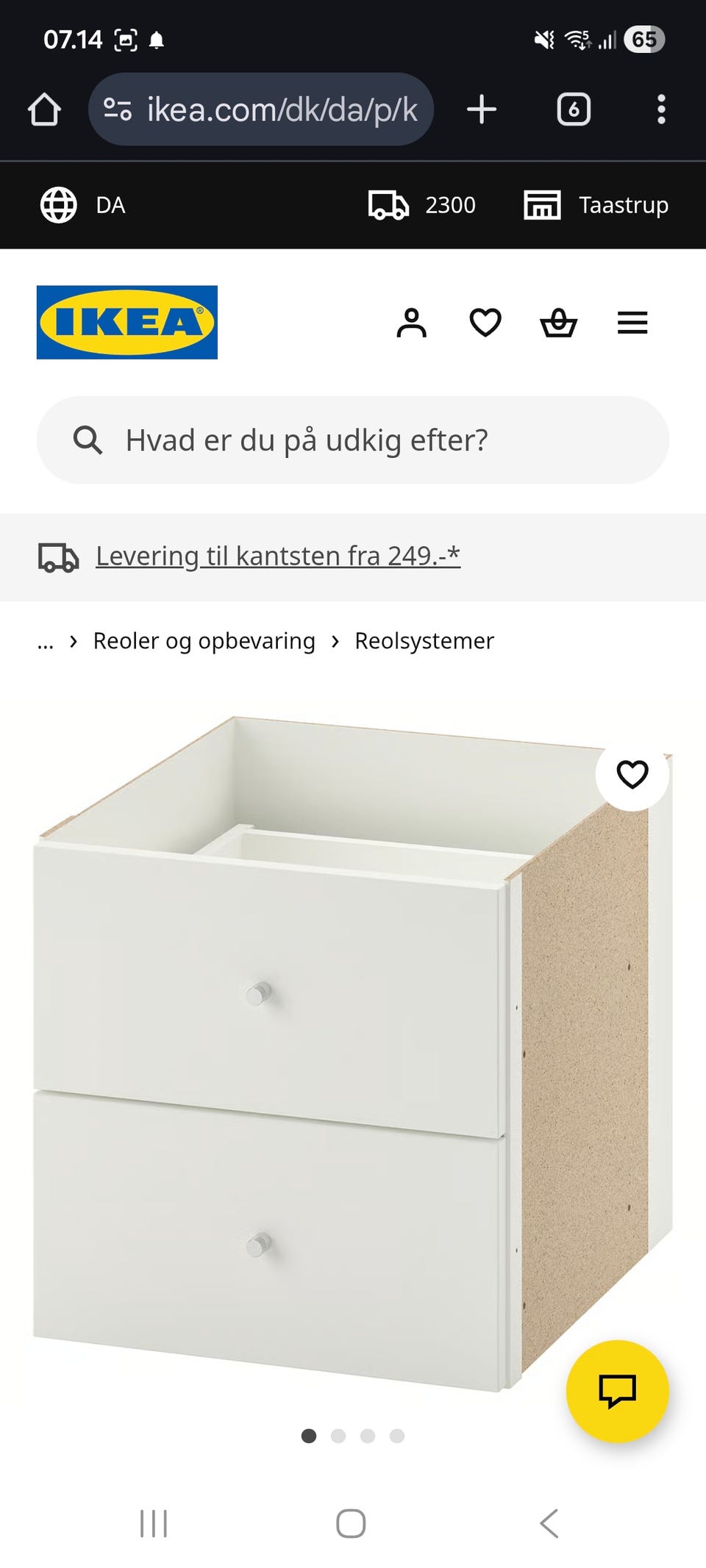706x1568 pixels.
Task: Open the IKEA hamburger menu
Action: point(632,321)
